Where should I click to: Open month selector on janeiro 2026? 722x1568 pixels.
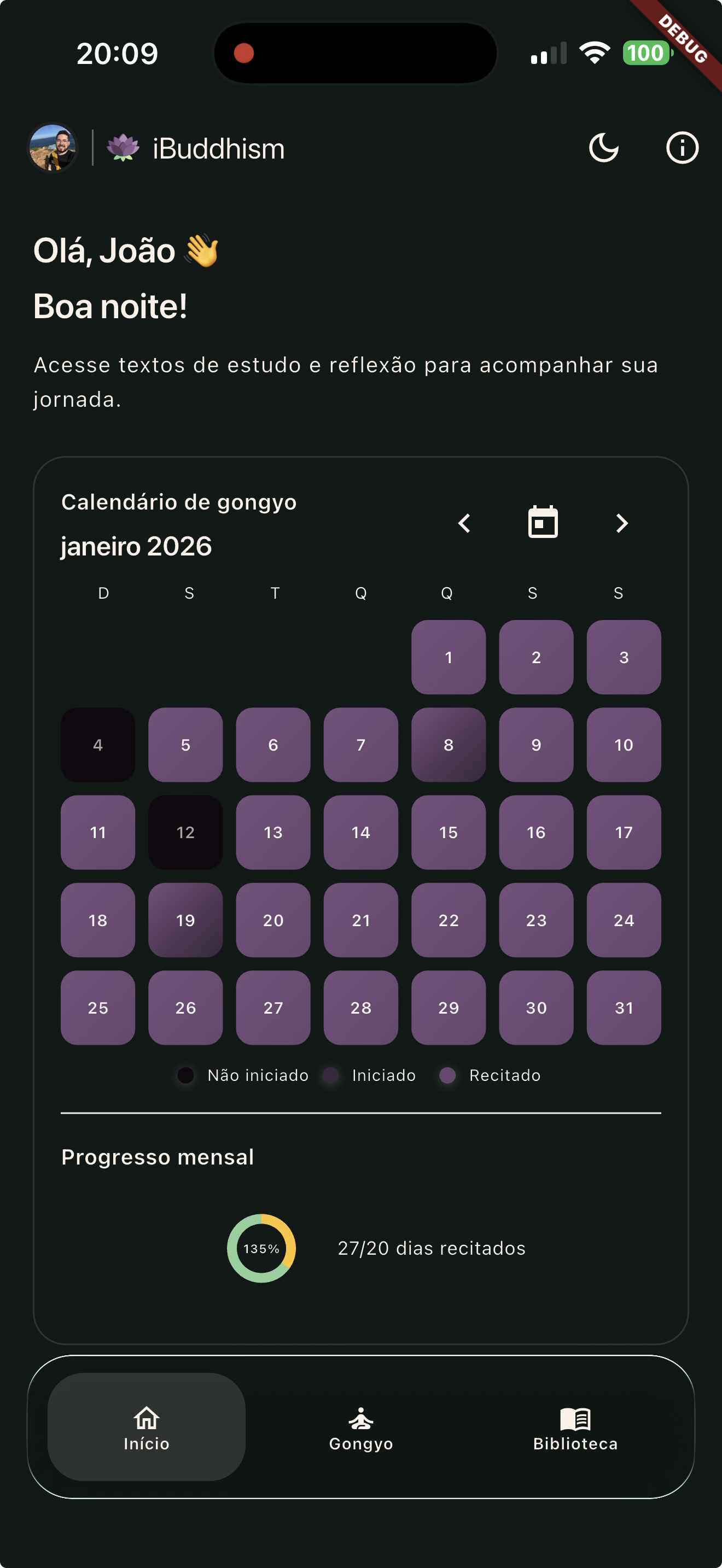pyautogui.click(x=135, y=546)
